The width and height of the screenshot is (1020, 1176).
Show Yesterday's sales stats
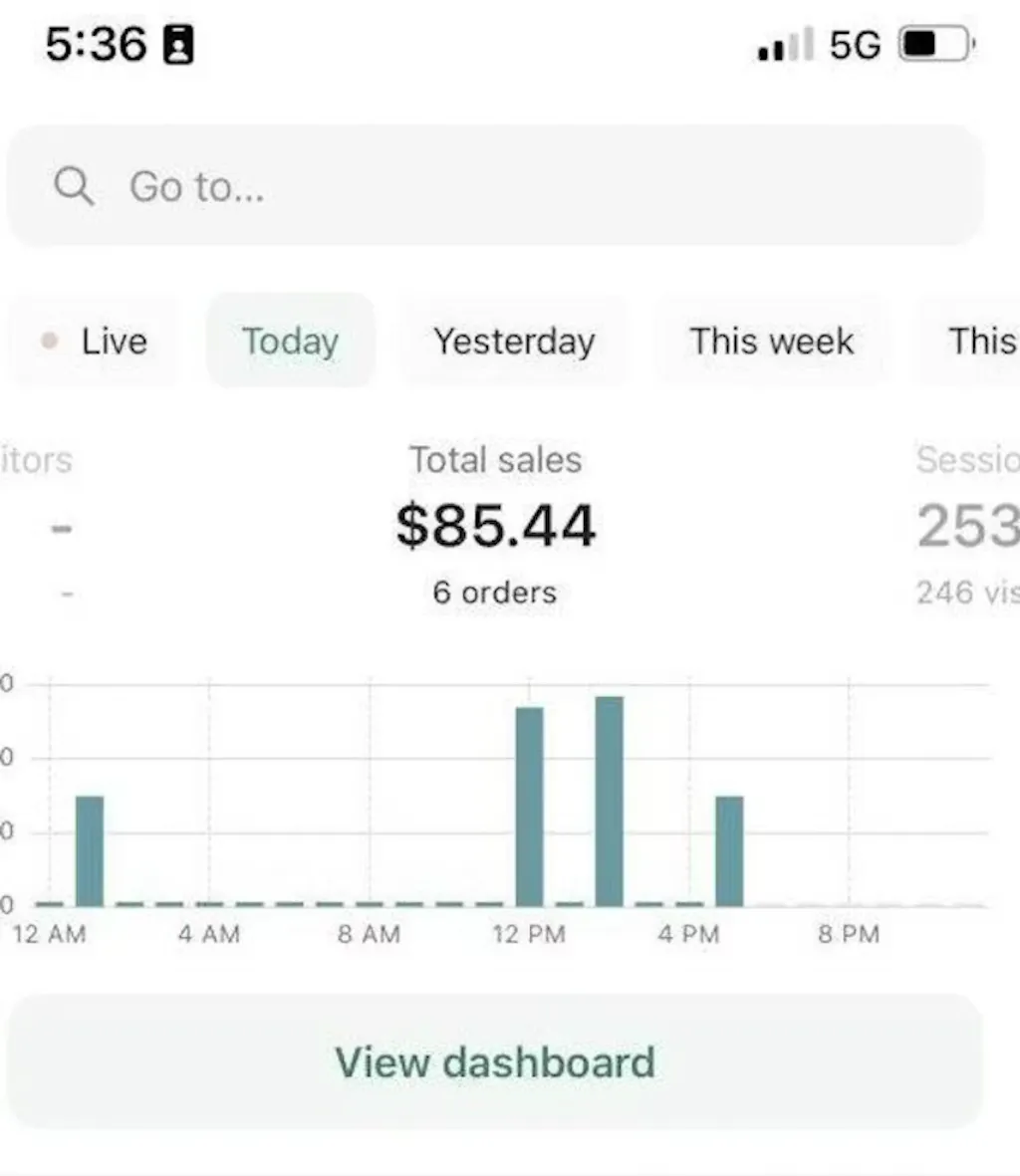(x=514, y=342)
